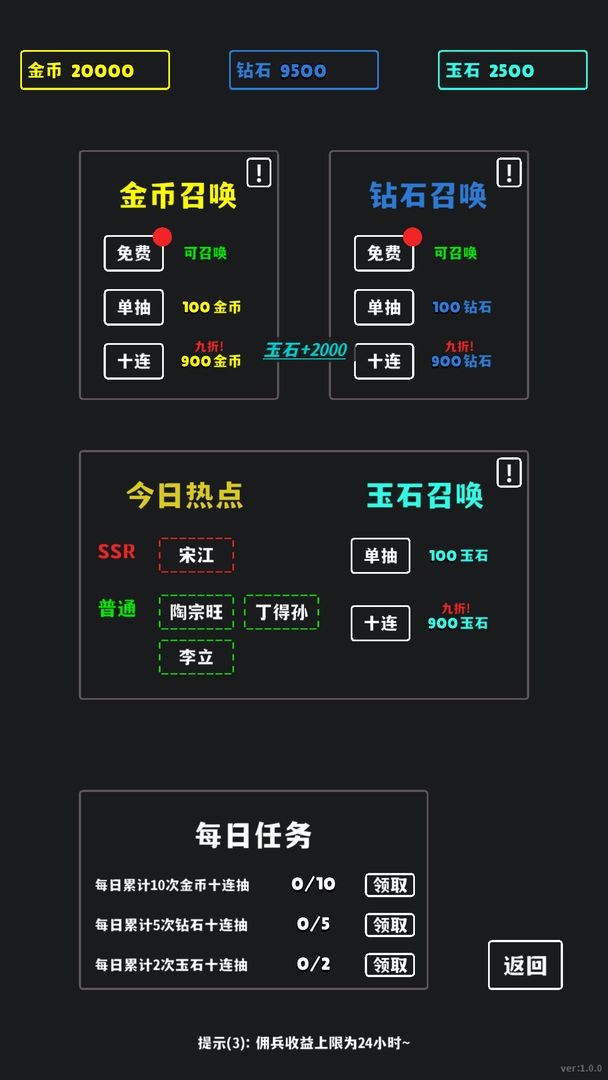608x1080 pixels.
Task: Open info icon on 金币召唤 panel
Action: [259, 173]
